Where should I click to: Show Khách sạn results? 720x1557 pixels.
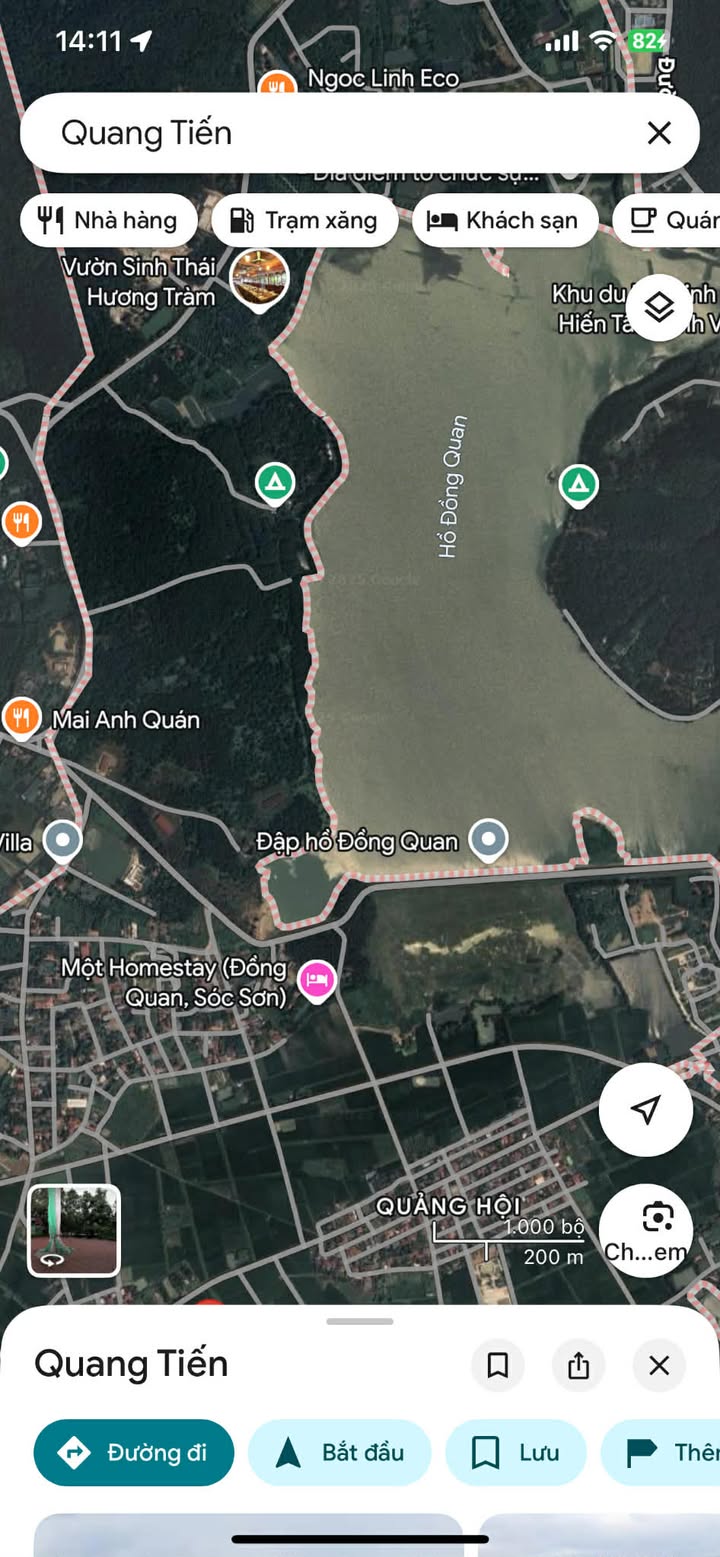point(504,220)
